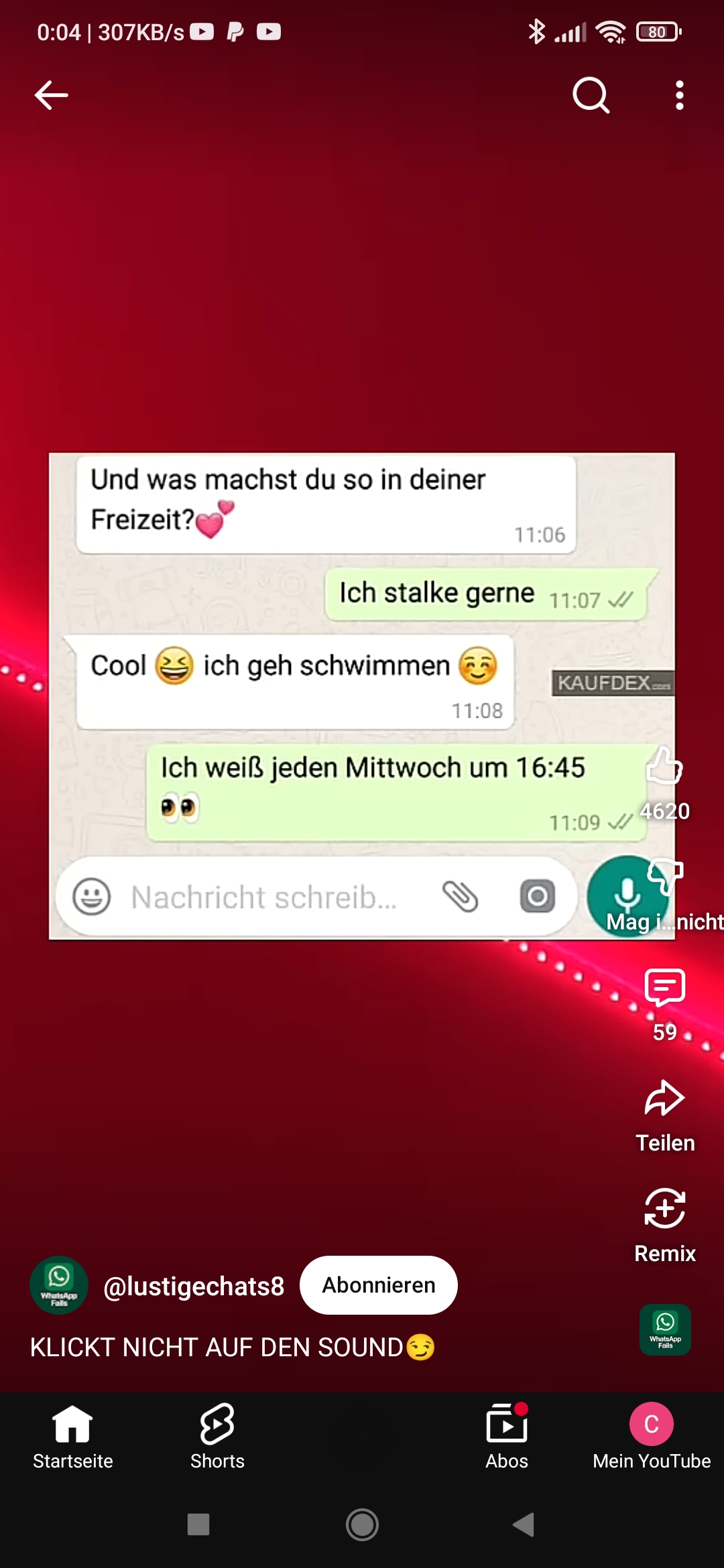
Task: Open search from the top bar
Action: pyautogui.click(x=591, y=95)
